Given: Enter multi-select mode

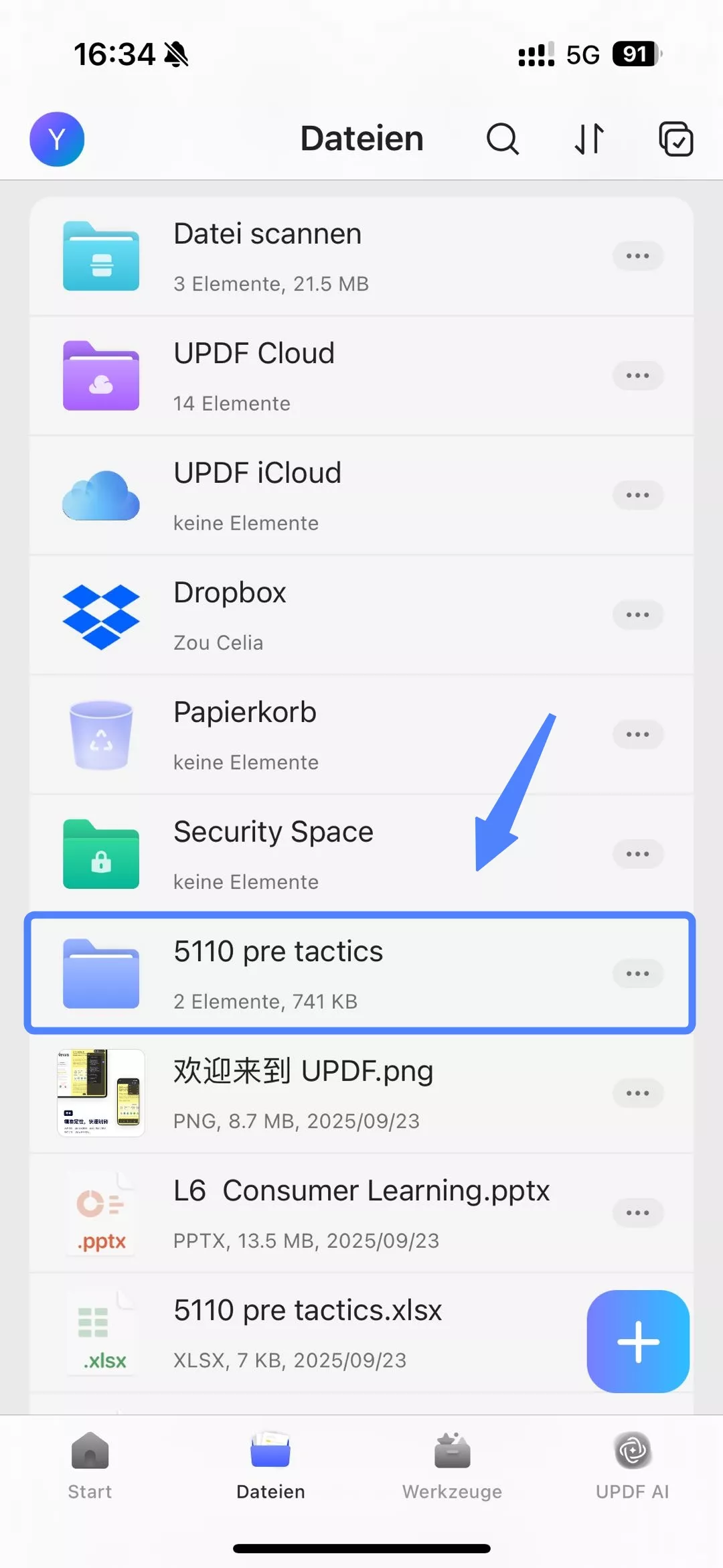Looking at the screenshot, I should [675, 139].
